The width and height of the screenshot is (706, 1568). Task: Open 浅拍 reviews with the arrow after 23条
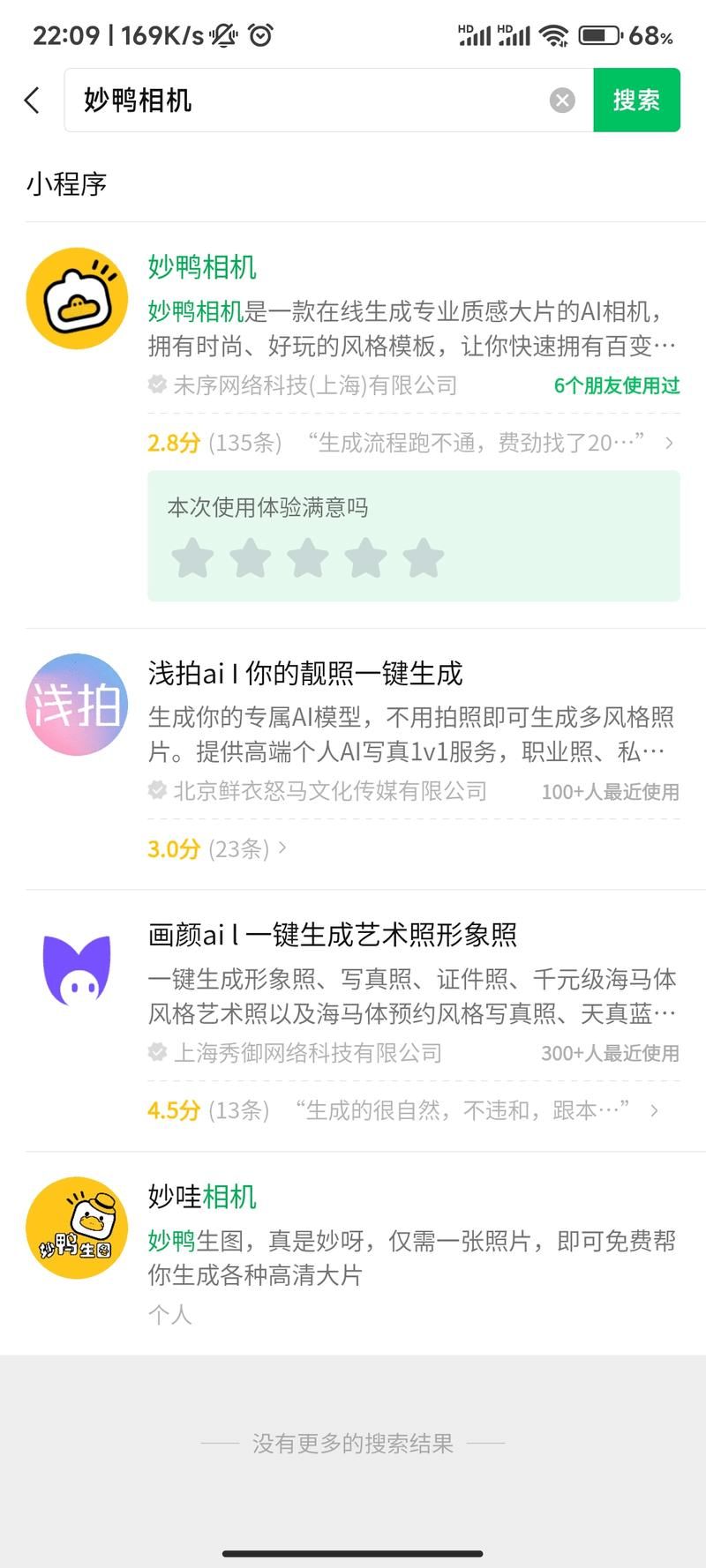coord(283,849)
